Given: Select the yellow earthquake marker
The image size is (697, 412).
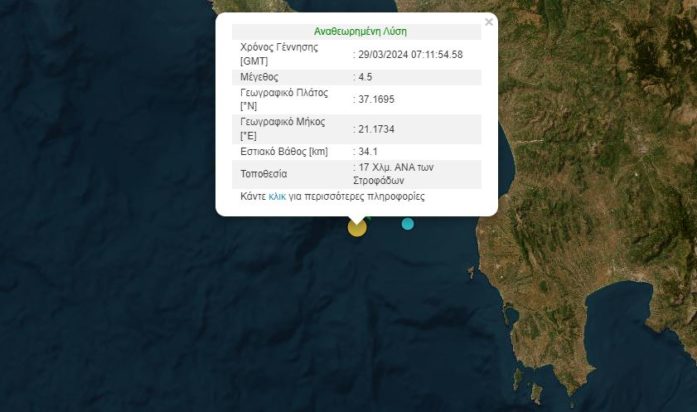Looking at the screenshot, I should coord(357,227).
